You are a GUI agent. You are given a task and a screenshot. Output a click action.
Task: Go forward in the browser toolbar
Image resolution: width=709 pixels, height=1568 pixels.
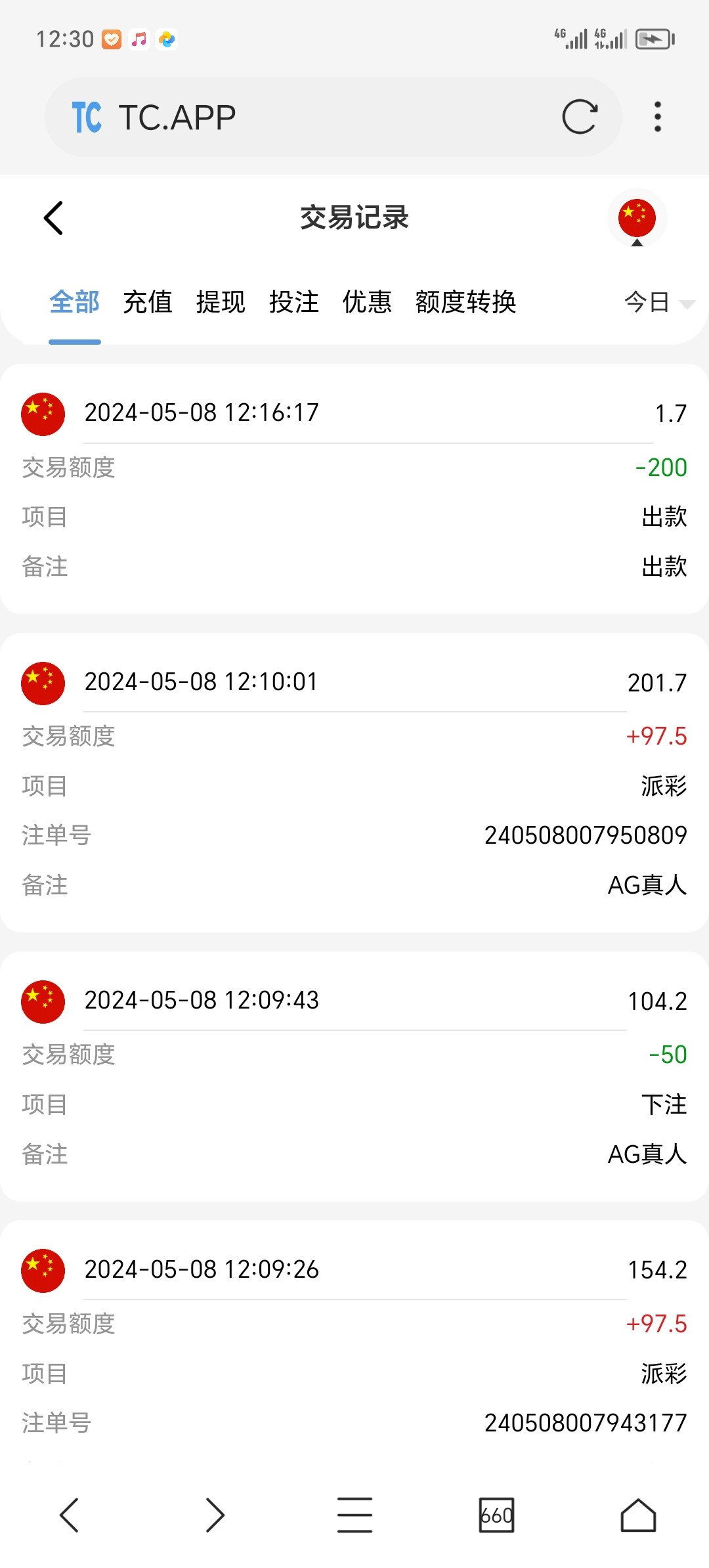coord(214,1515)
